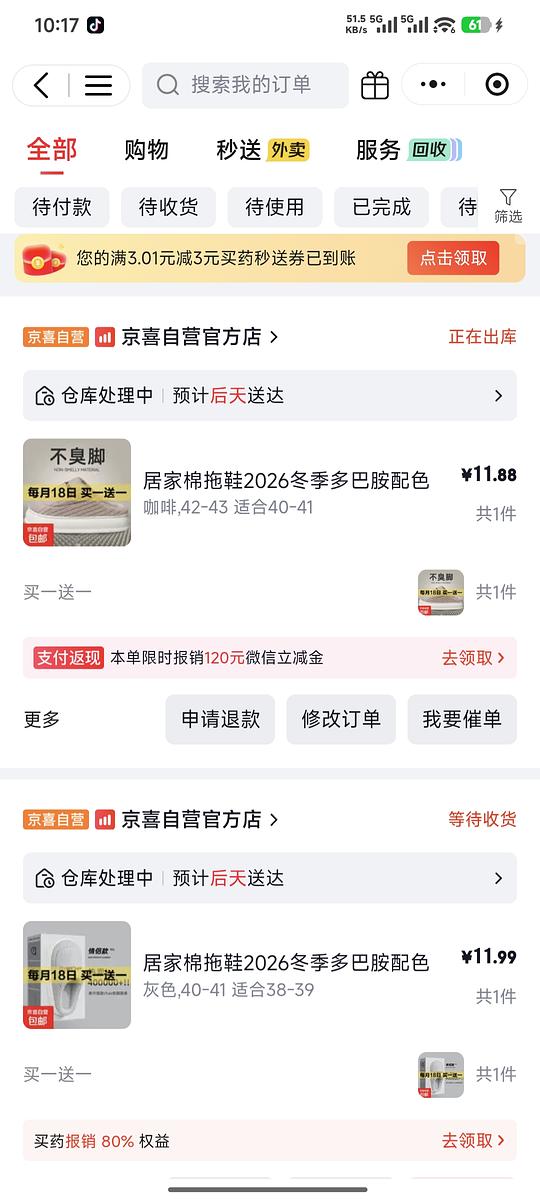Tap 修改订单 on the first order
540x1200 pixels.
[x=341, y=719]
